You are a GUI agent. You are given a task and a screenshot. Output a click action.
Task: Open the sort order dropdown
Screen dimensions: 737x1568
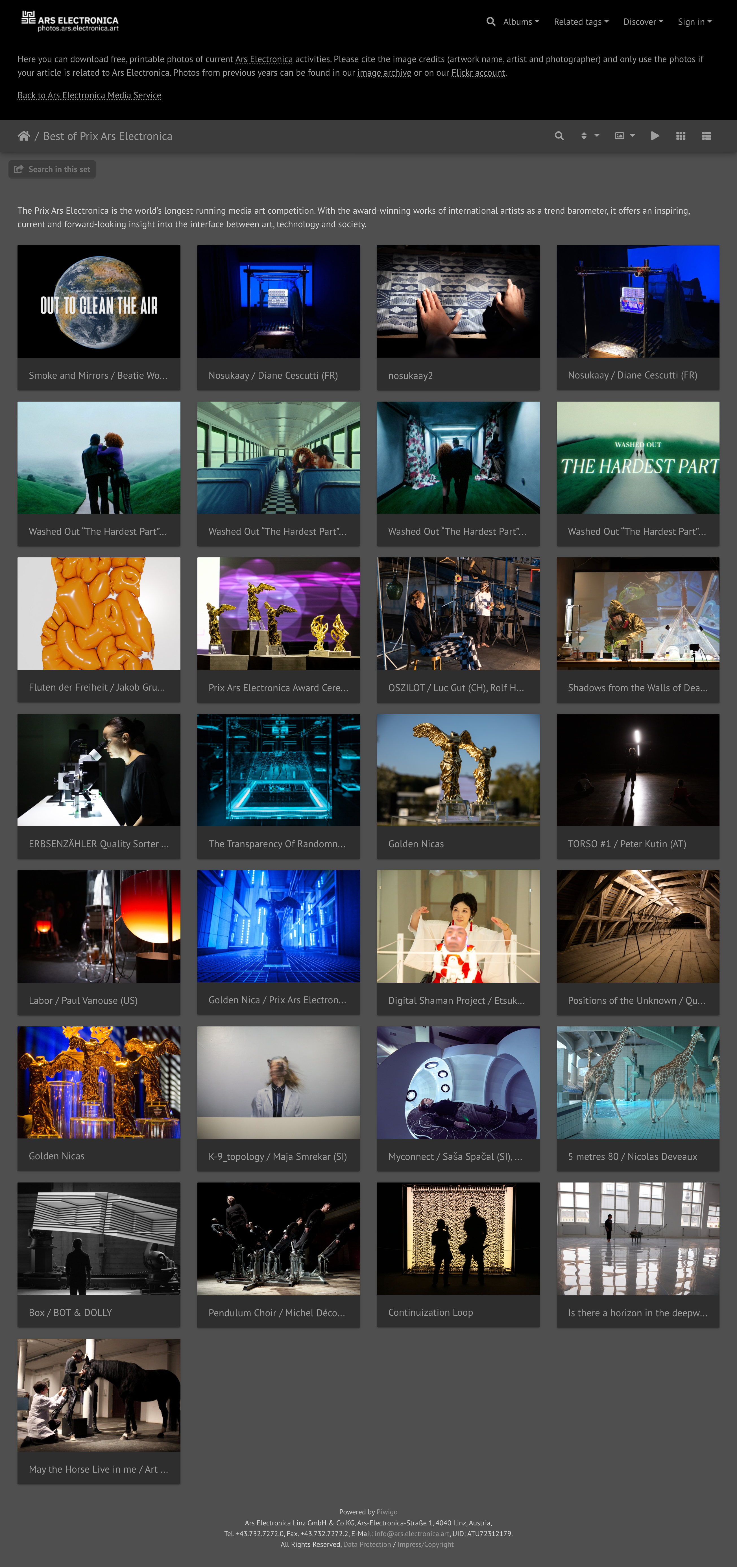pyautogui.click(x=589, y=136)
